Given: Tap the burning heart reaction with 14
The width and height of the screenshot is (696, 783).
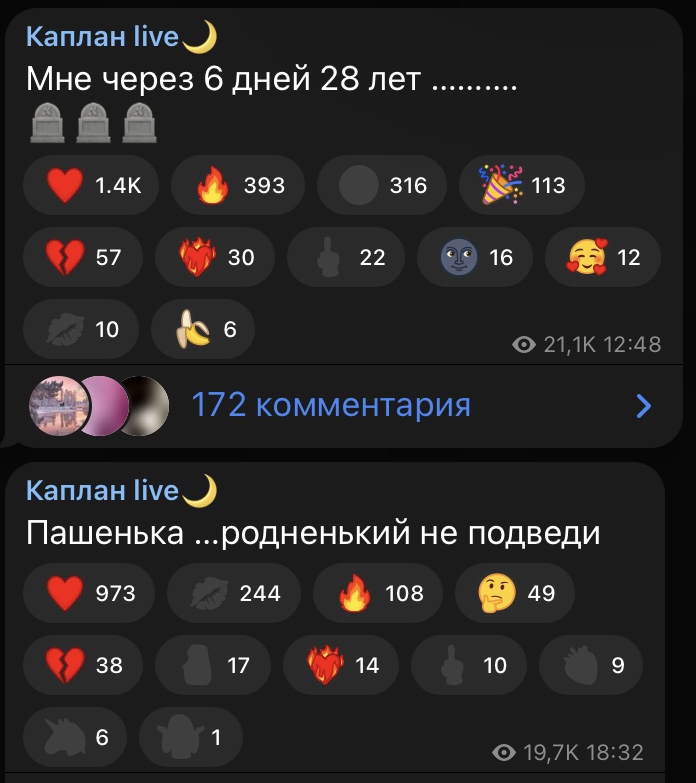Looking at the screenshot, I should [x=341, y=665].
